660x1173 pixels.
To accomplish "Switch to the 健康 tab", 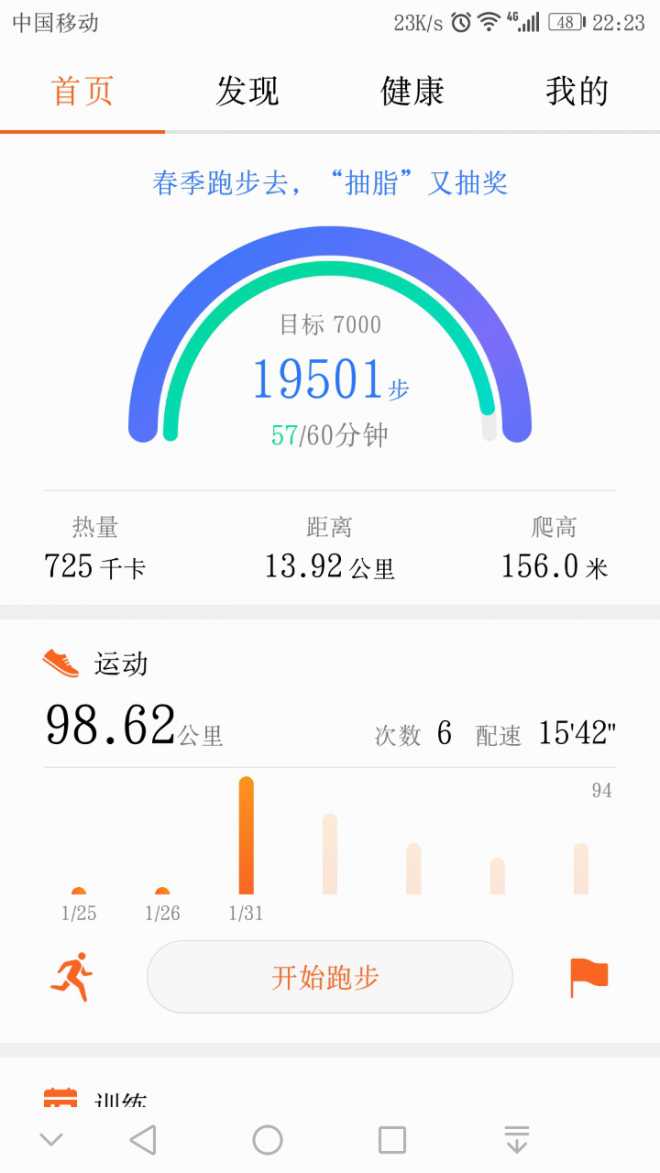I will tap(412, 91).
